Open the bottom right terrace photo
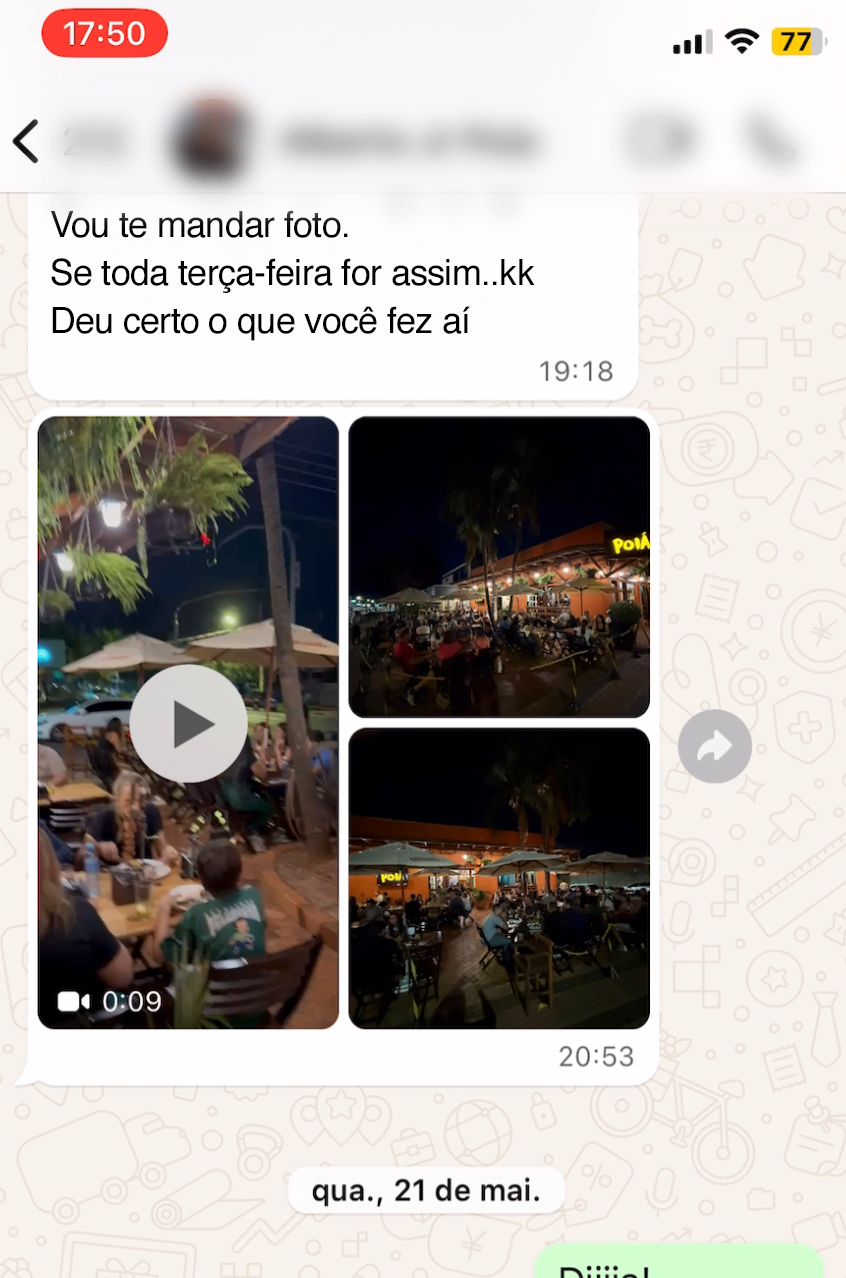 pos(499,877)
